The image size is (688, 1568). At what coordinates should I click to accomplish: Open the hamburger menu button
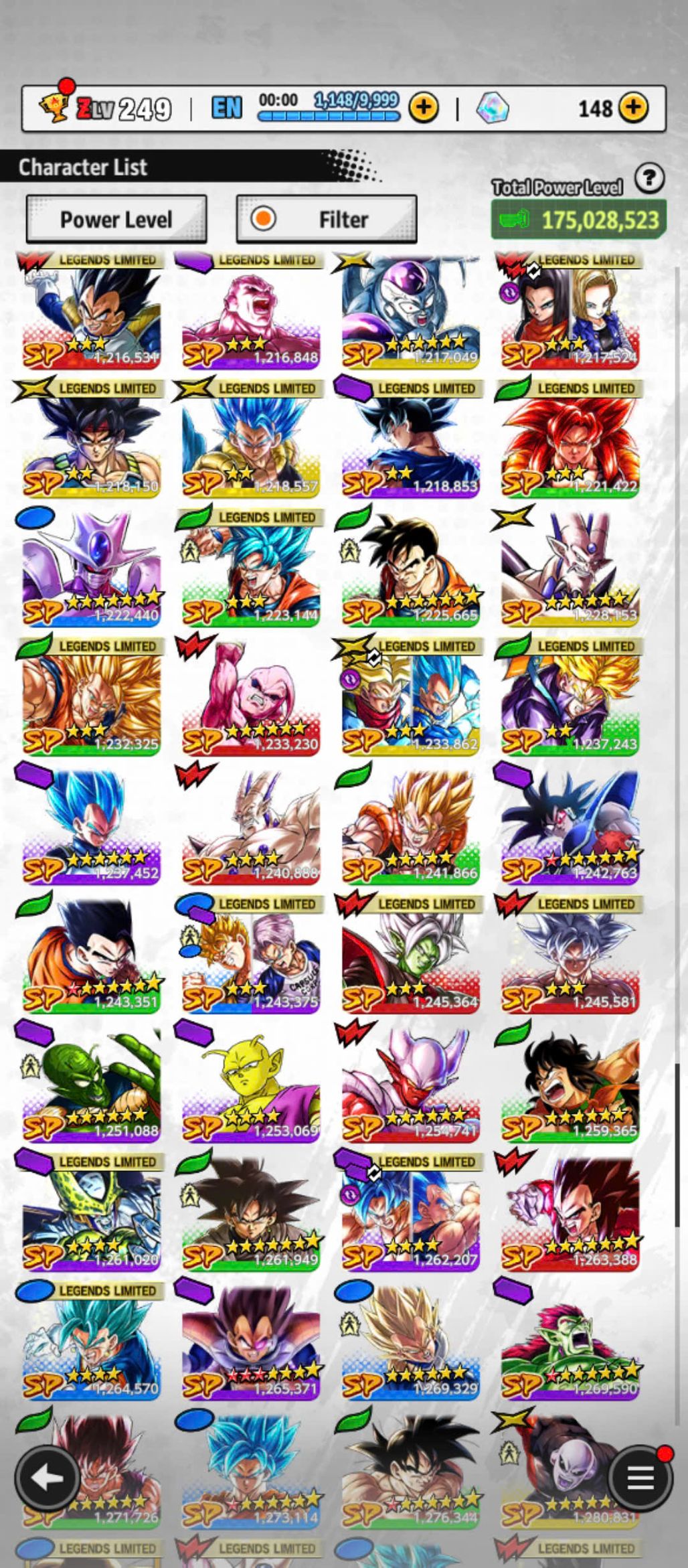click(x=640, y=1478)
